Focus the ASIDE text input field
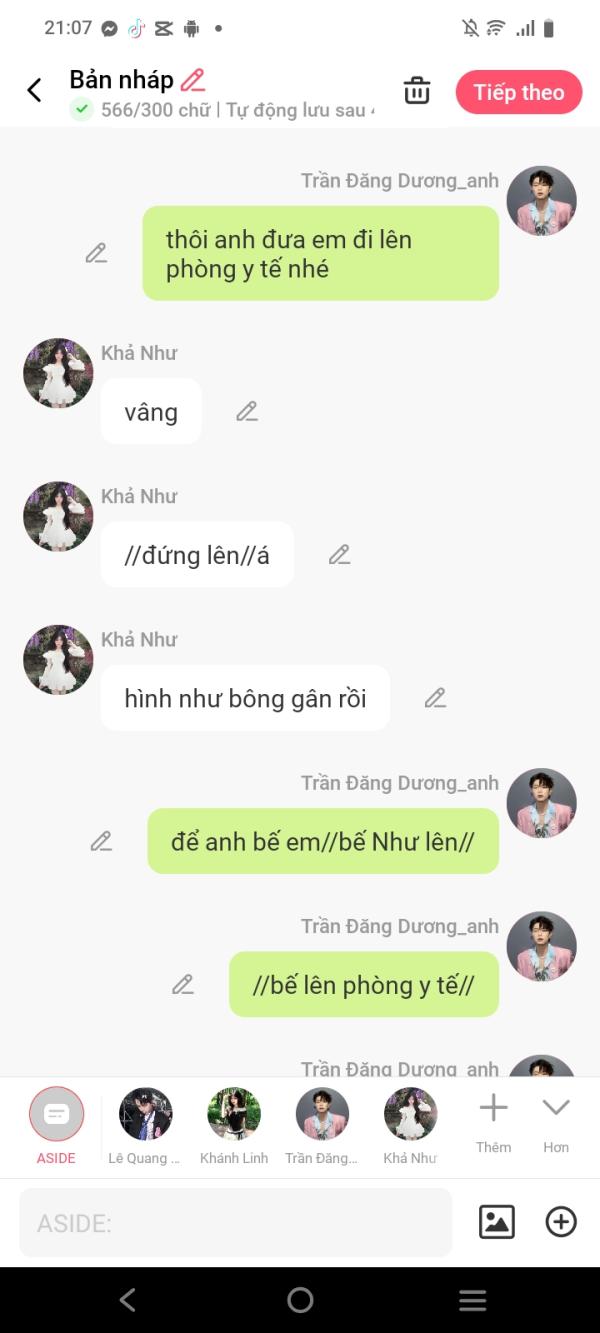 (x=235, y=1222)
